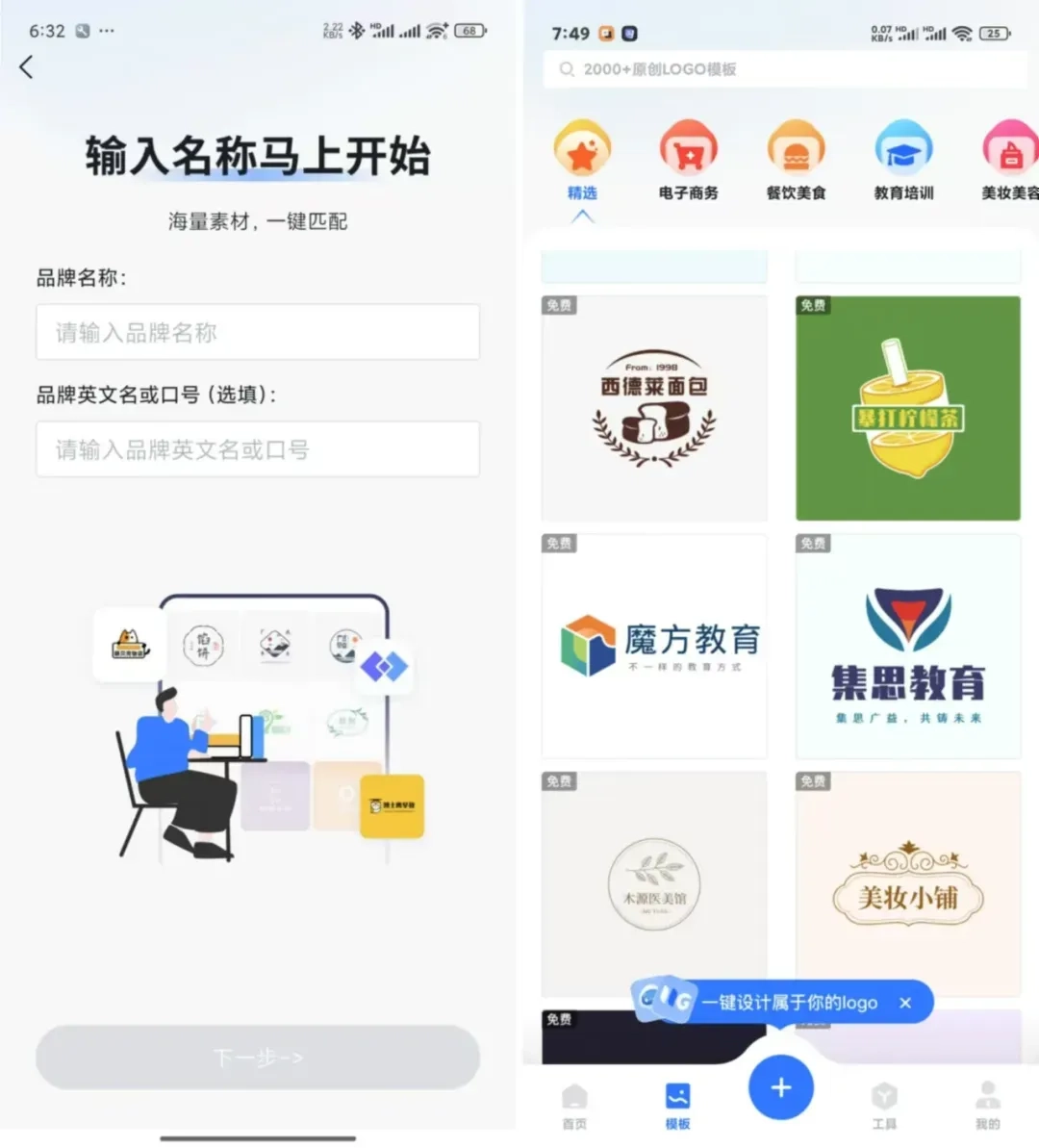Open the 电子商务 shopping cart category

(x=689, y=149)
